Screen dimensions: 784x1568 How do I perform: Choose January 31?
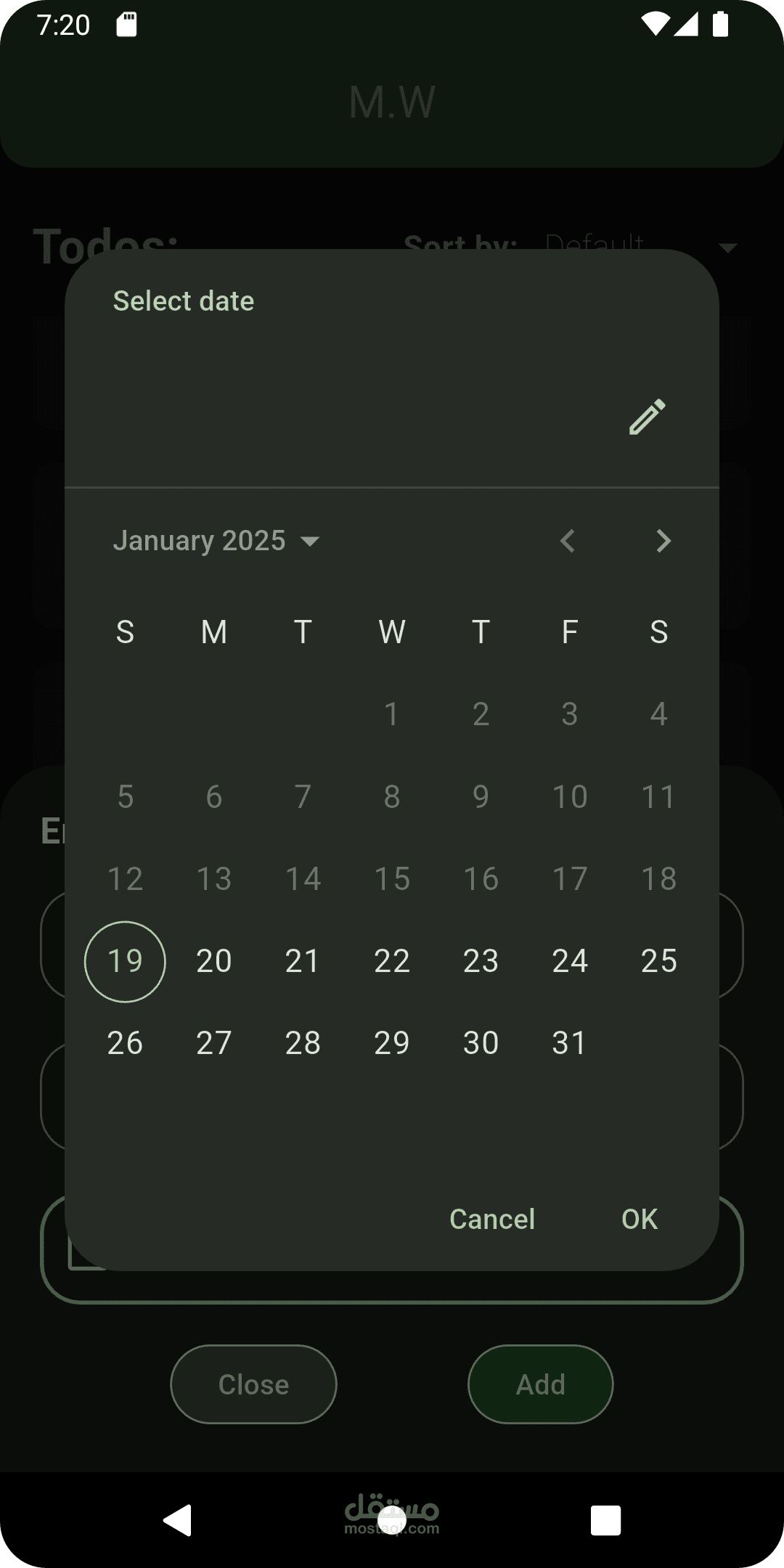570,1044
